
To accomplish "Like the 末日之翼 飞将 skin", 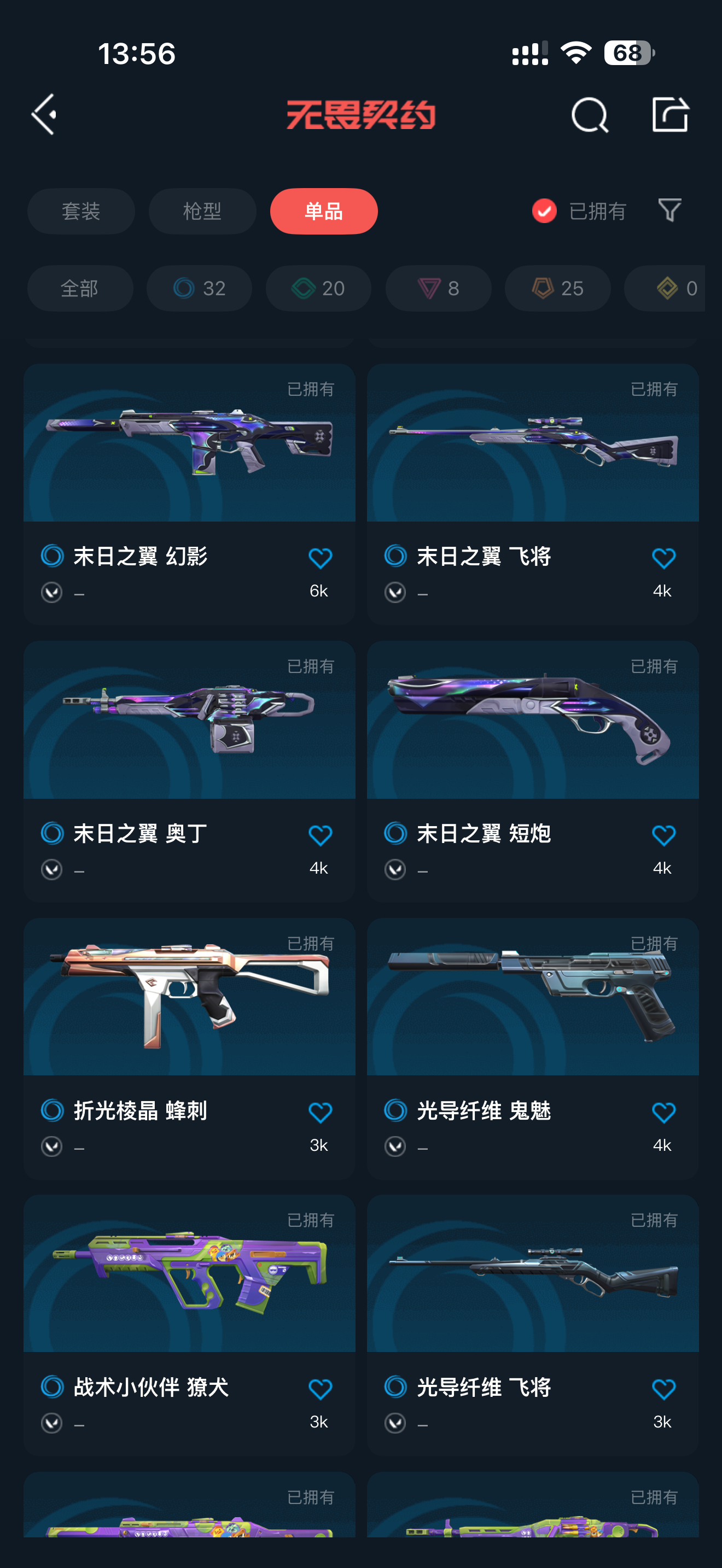I will 663,558.
